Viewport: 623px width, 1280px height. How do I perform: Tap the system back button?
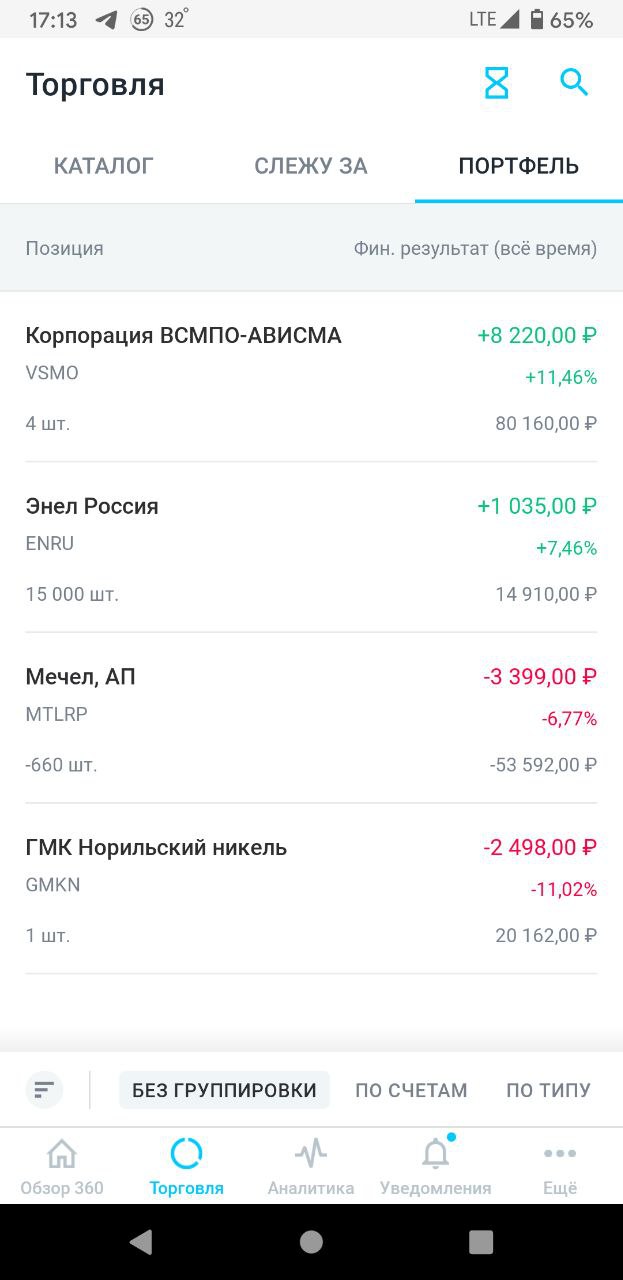141,1242
